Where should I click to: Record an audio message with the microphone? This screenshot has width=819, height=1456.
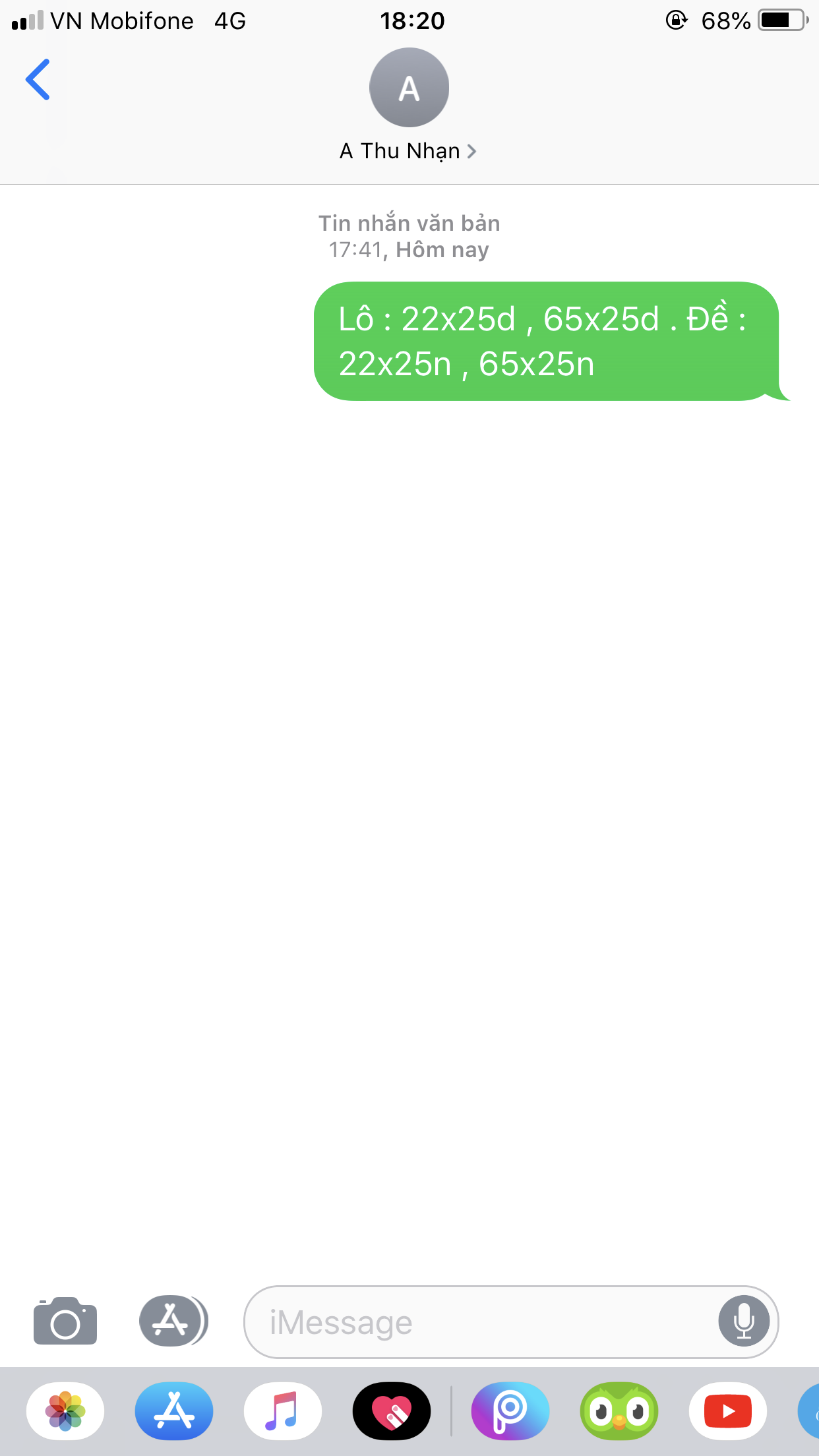click(x=743, y=1321)
